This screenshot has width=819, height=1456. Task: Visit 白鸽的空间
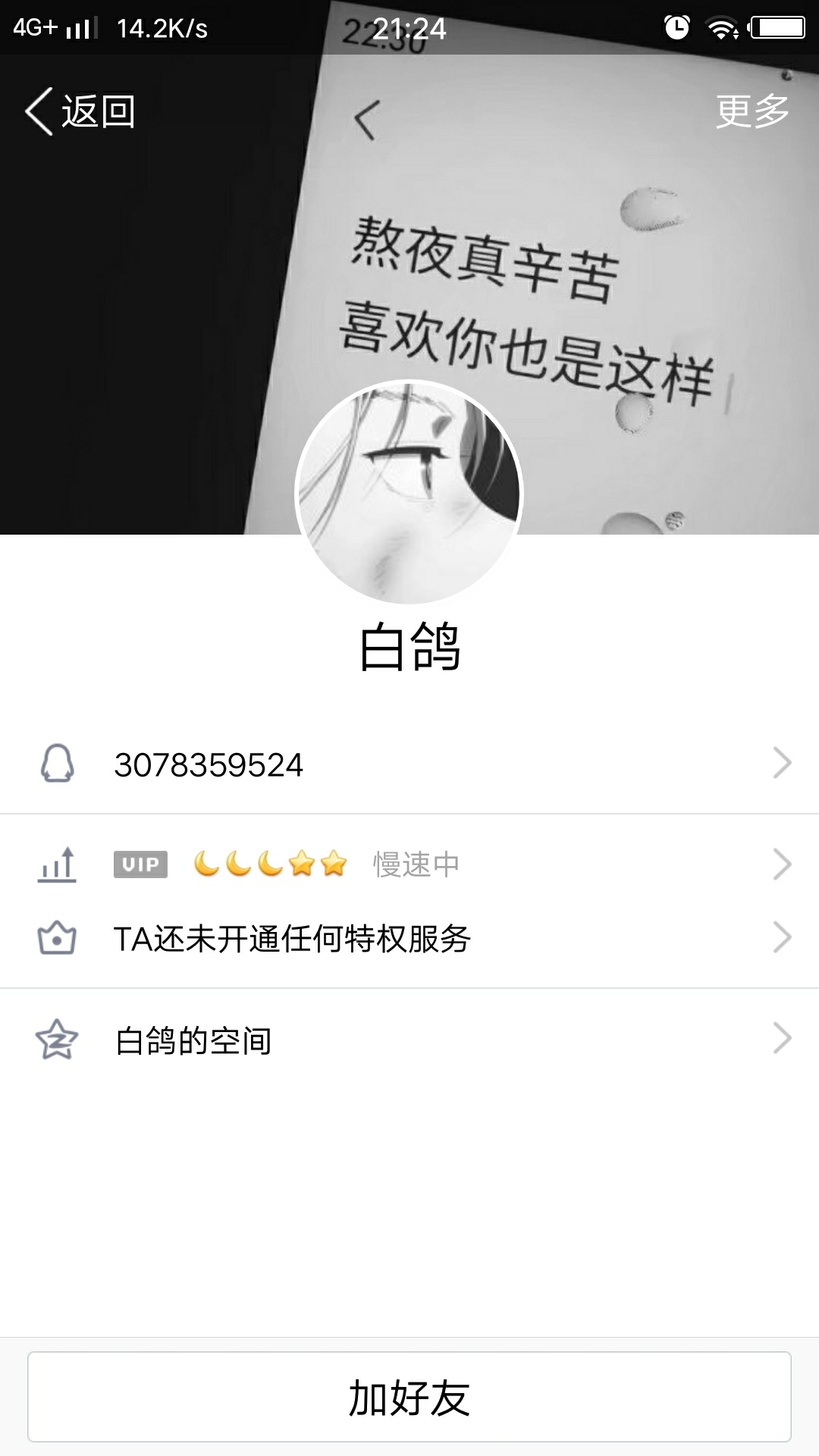pos(409,1040)
